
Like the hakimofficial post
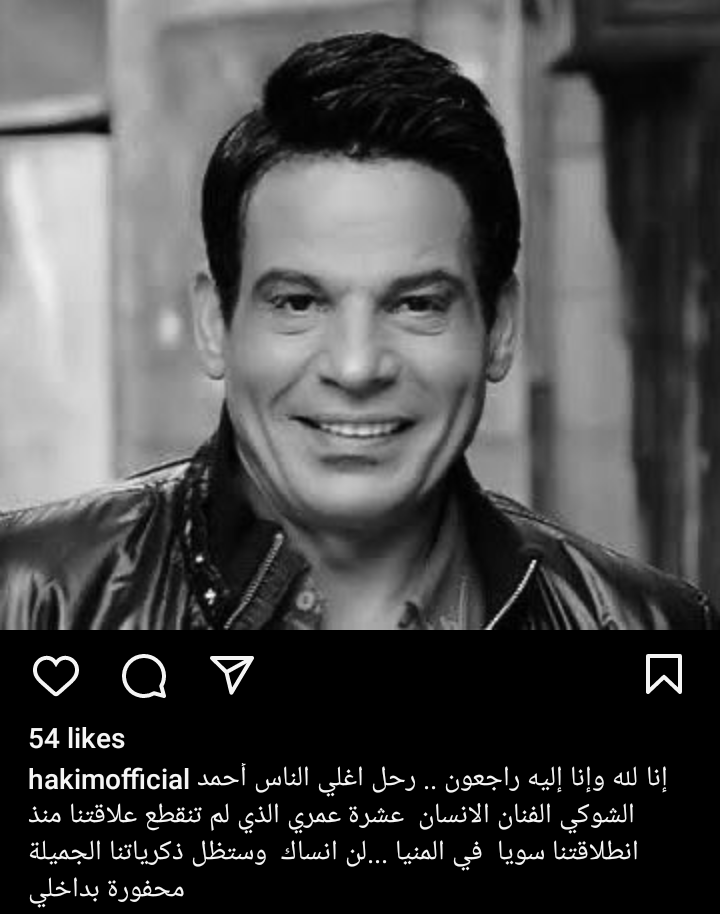tap(55, 676)
